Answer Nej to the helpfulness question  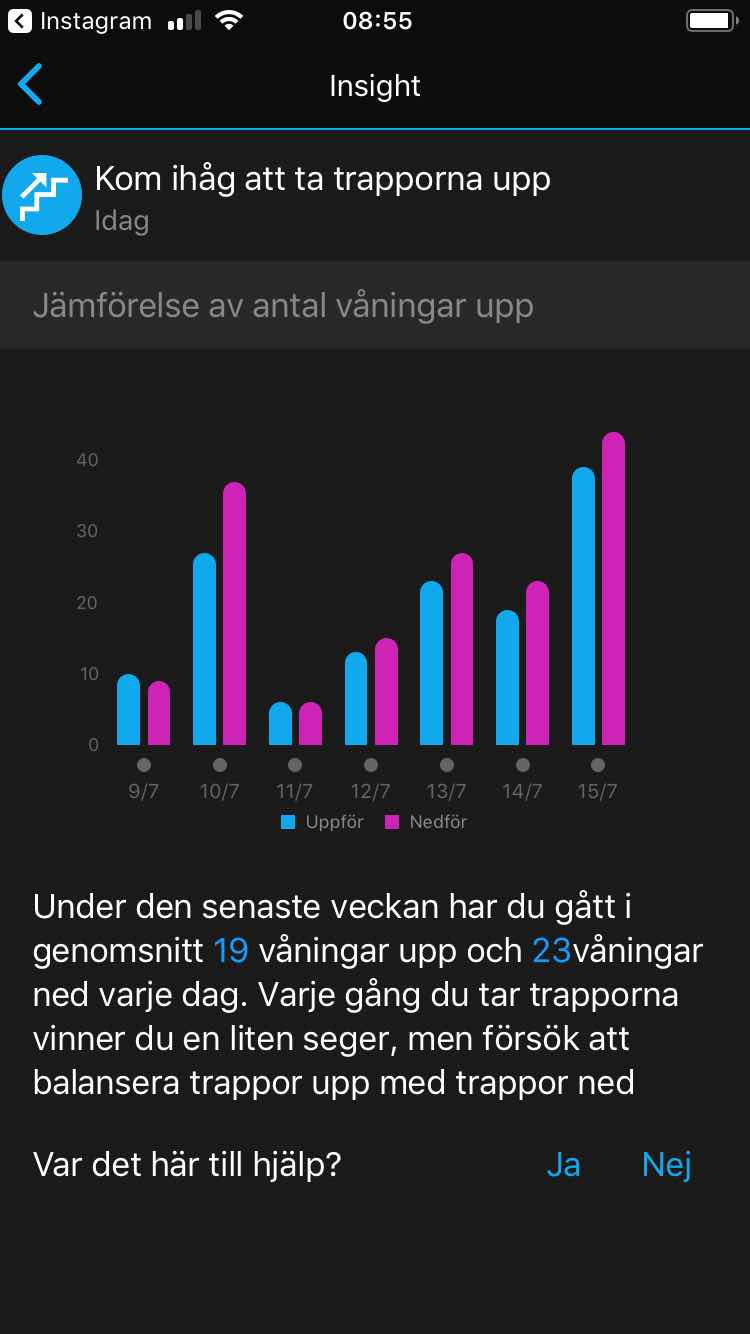coord(667,1165)
